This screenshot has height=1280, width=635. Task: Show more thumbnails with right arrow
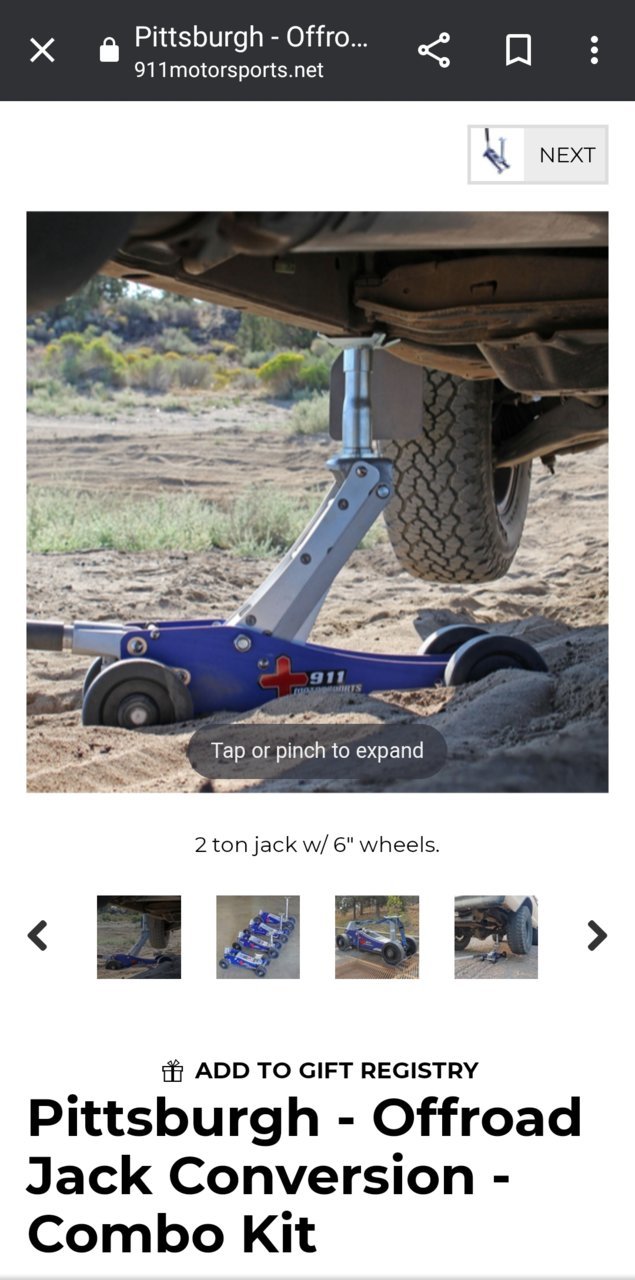tap(596, 936)
